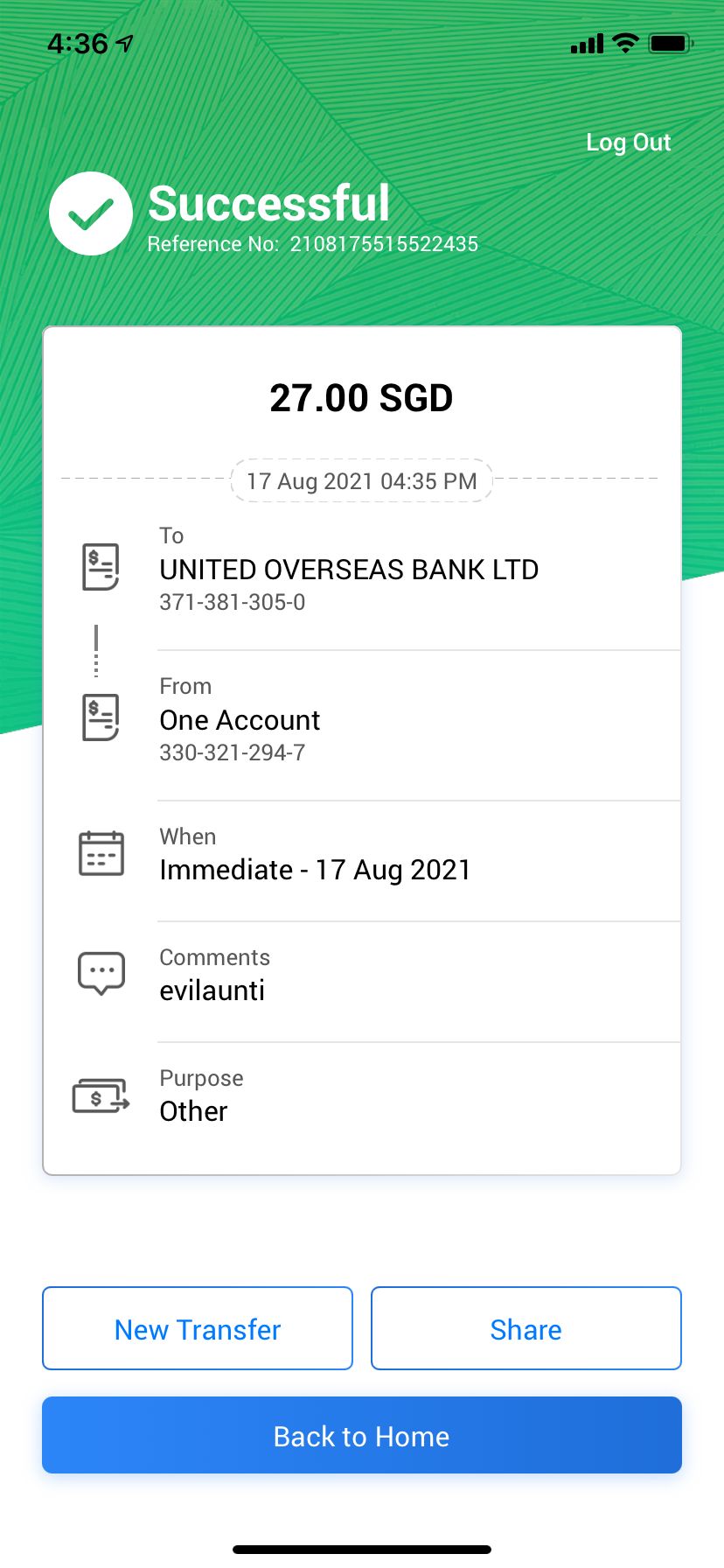Image resolution: width=724 pixels, height=1568 pixels.
Task: Share the transfer receipt
Action: tap(526, 1328)
